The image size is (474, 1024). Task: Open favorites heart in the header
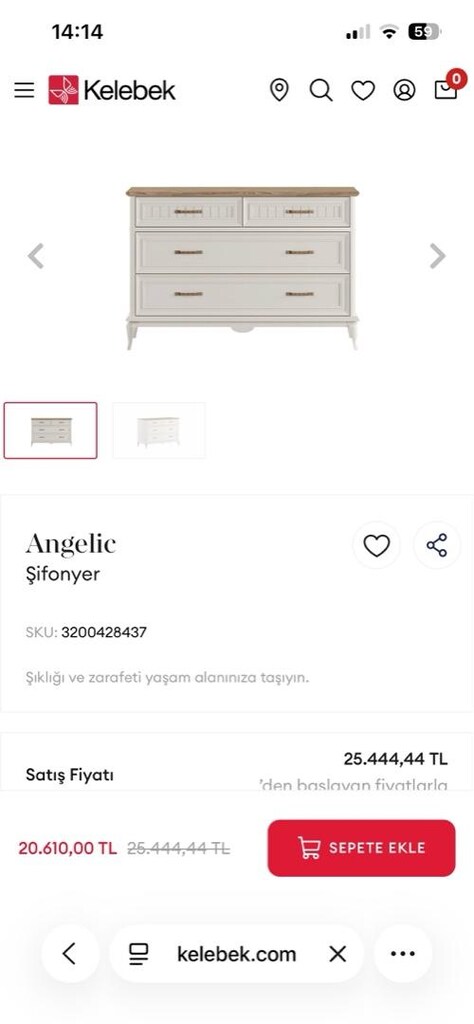(363, 90)
